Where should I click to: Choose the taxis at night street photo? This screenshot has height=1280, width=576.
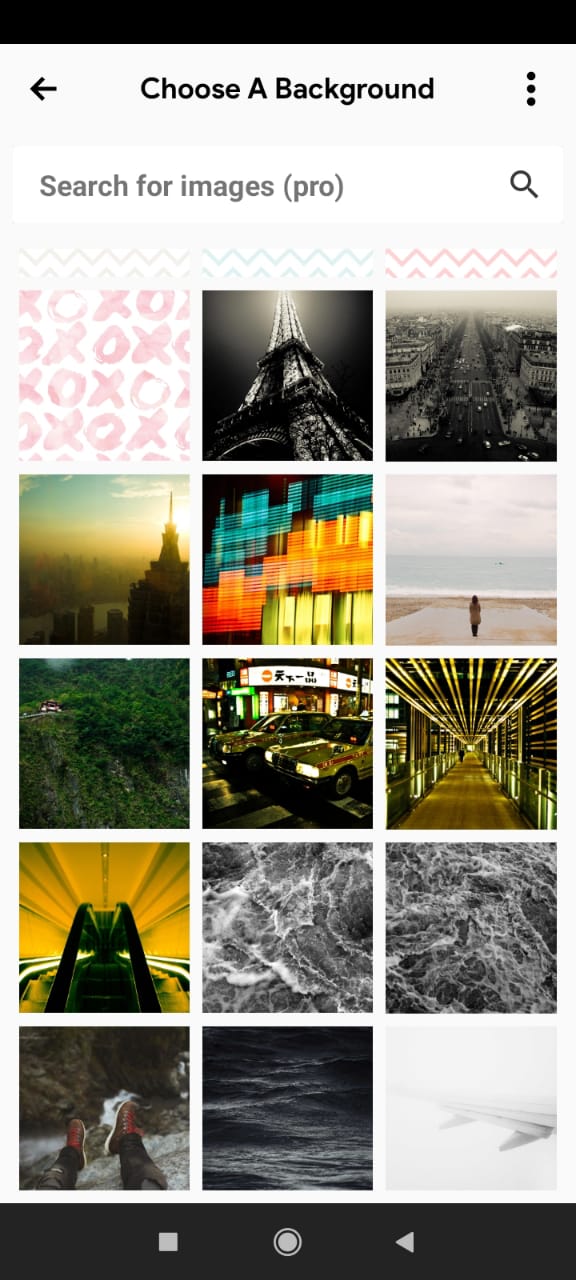[288, 744]
